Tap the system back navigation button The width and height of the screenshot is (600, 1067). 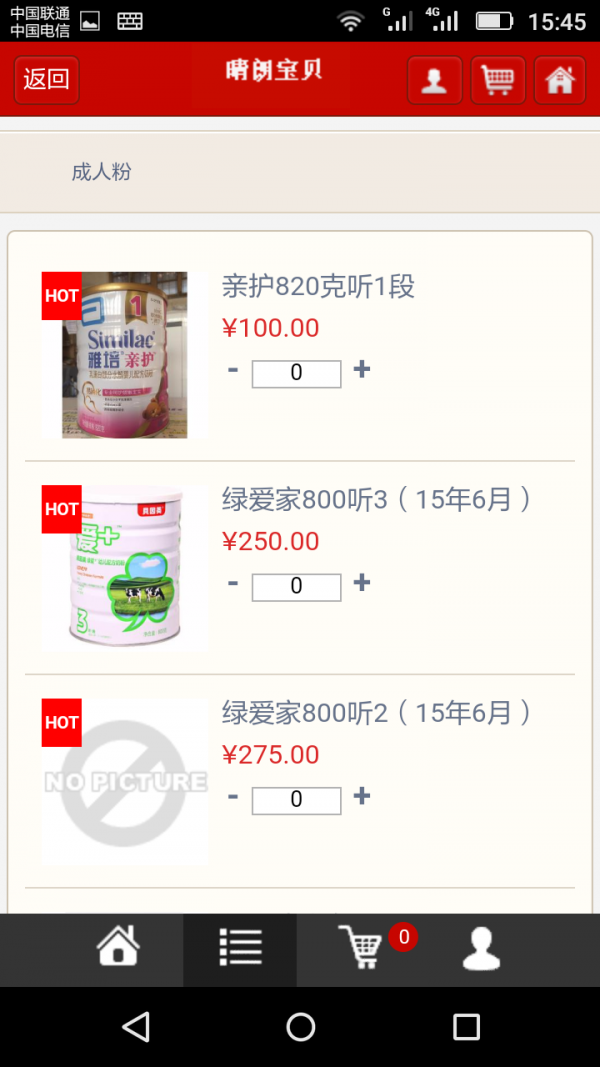[x=135, y=1027]
